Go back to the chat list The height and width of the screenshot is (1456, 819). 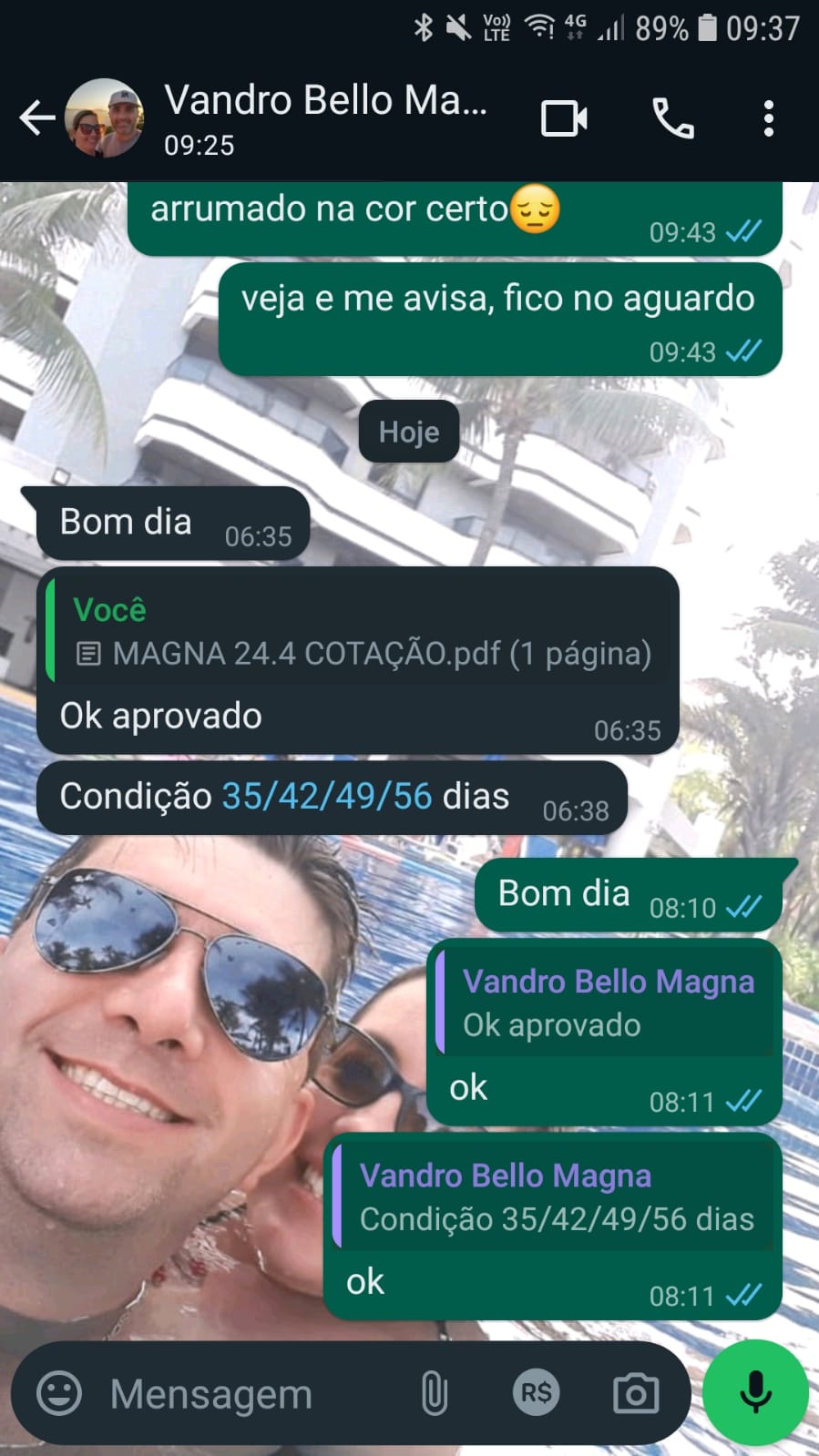[x=36, y=118]
